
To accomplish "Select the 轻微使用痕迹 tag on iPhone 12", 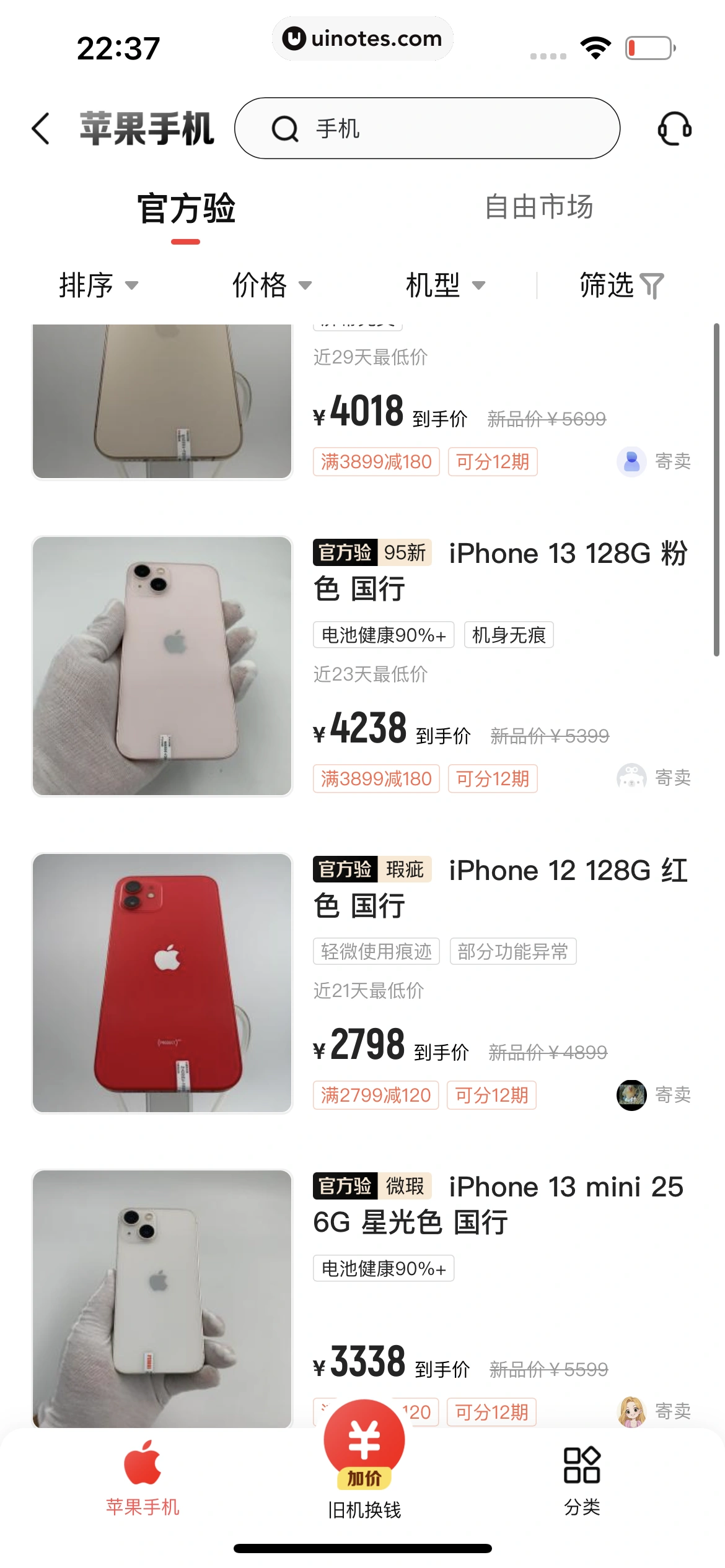I will click(x=376, y=952).
